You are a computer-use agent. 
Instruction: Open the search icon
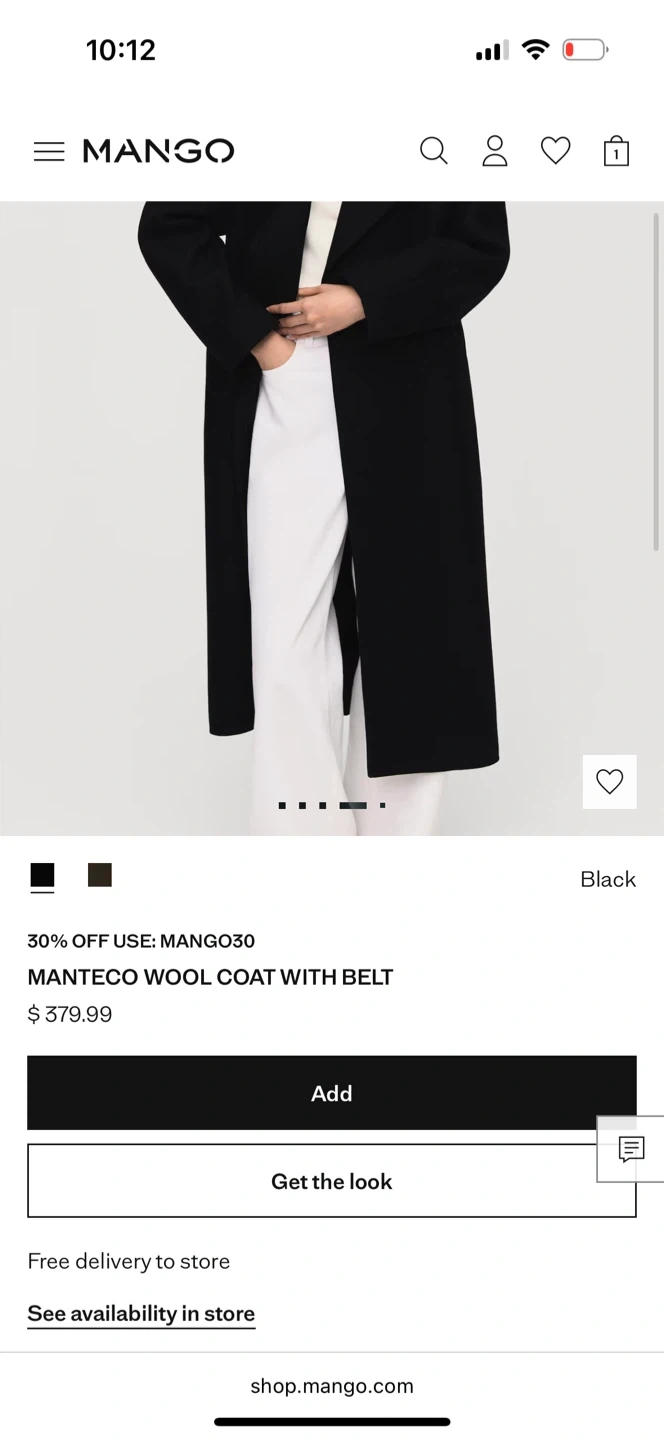tap(433, 151)
